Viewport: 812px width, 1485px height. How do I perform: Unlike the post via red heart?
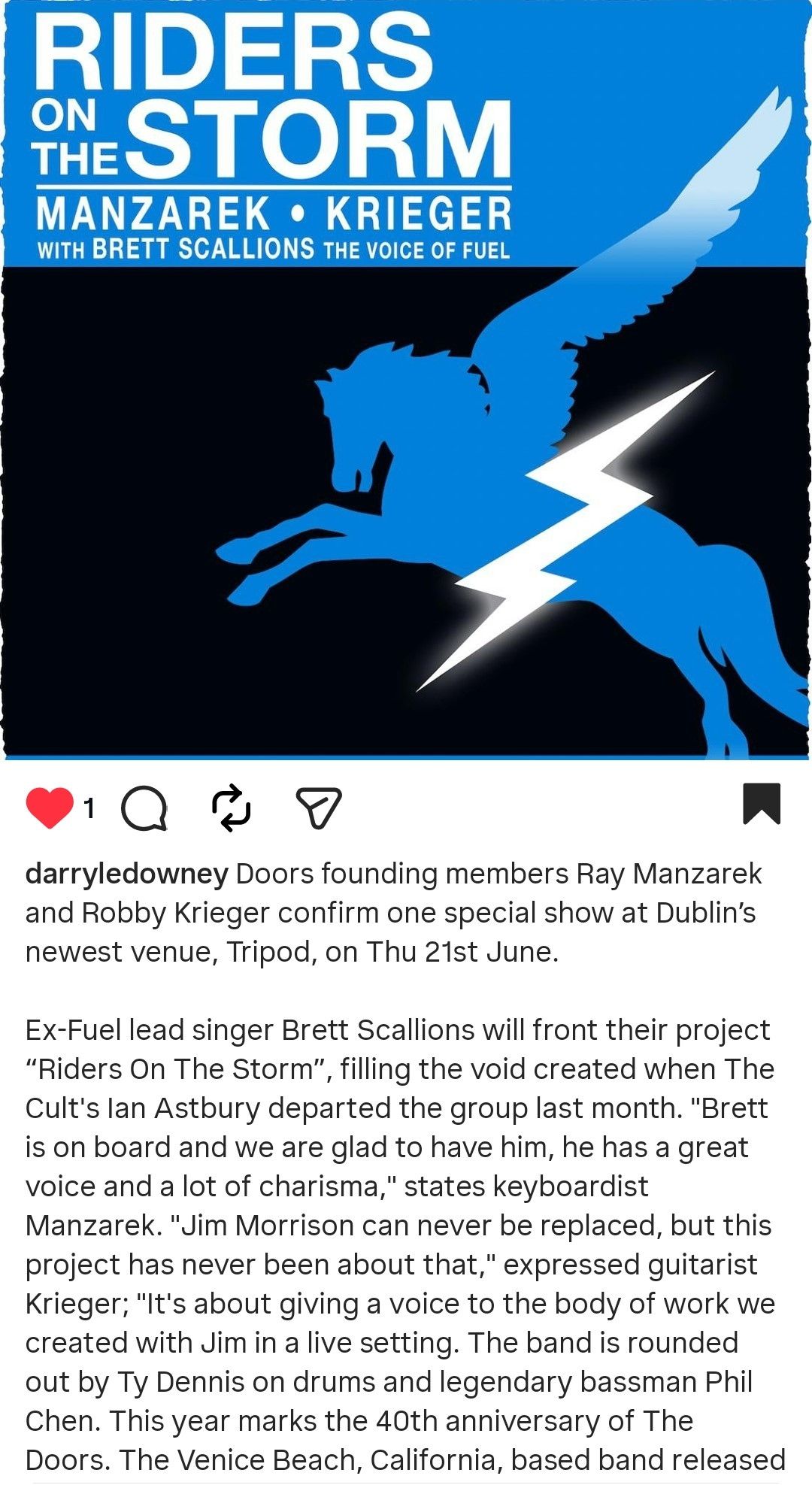pyautogui.click(x=50, y=808)
